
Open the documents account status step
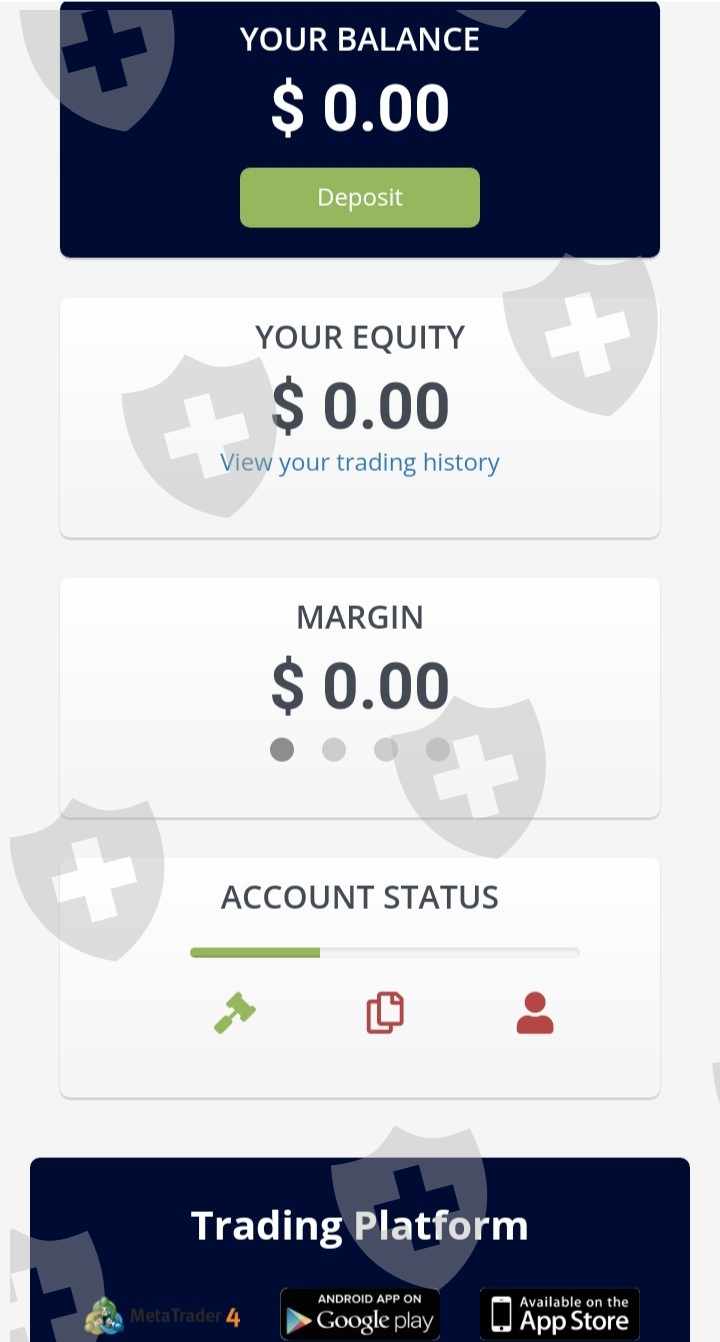[385, 1012]
